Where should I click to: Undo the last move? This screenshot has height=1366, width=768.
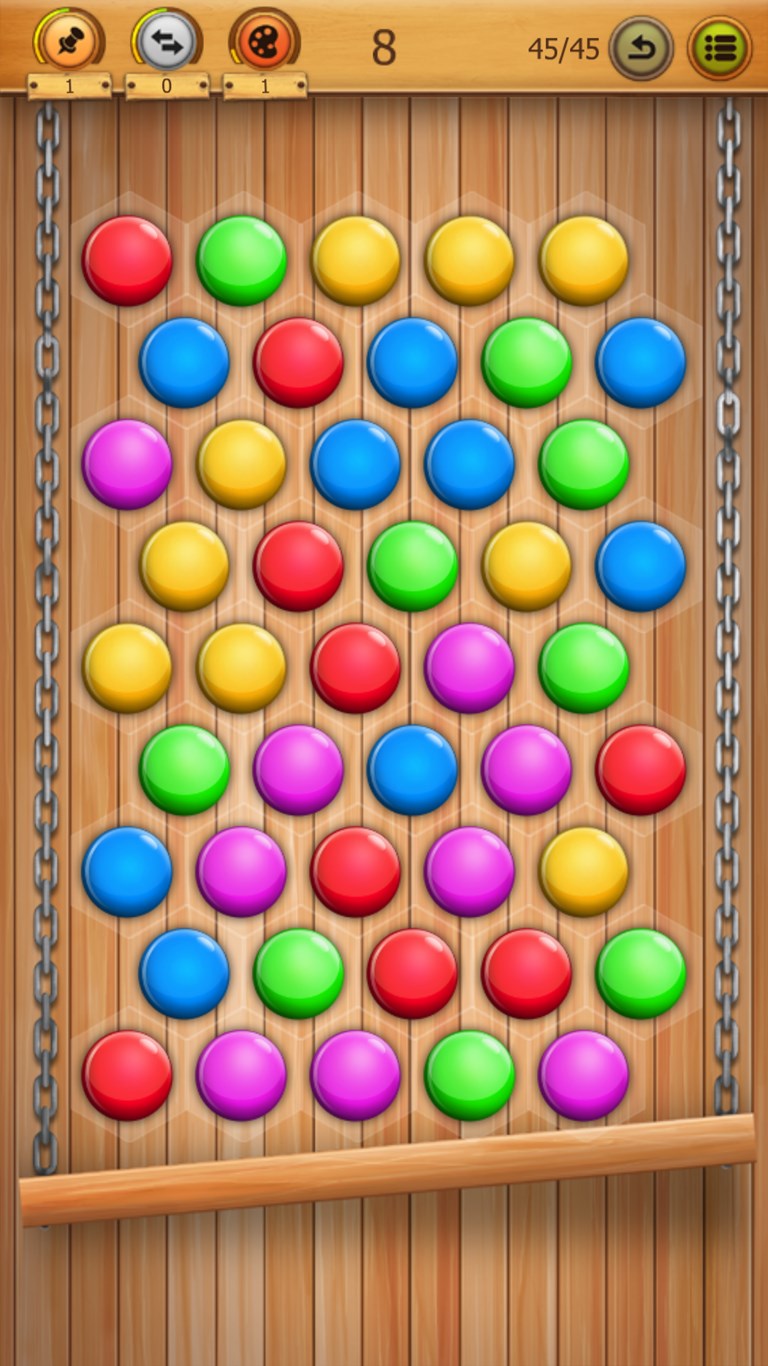point(641,48)
